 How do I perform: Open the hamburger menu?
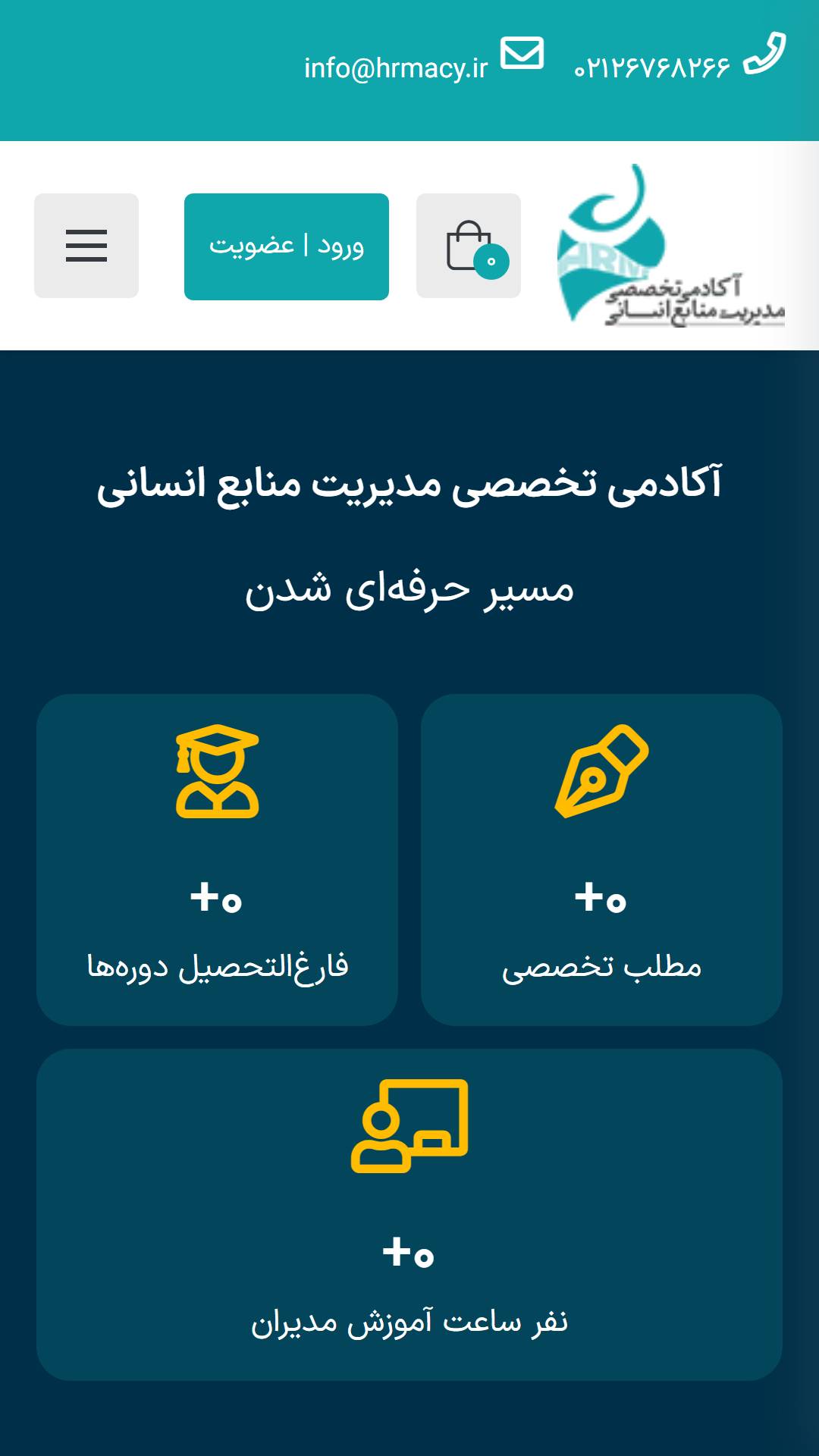(x=86, y=246)
